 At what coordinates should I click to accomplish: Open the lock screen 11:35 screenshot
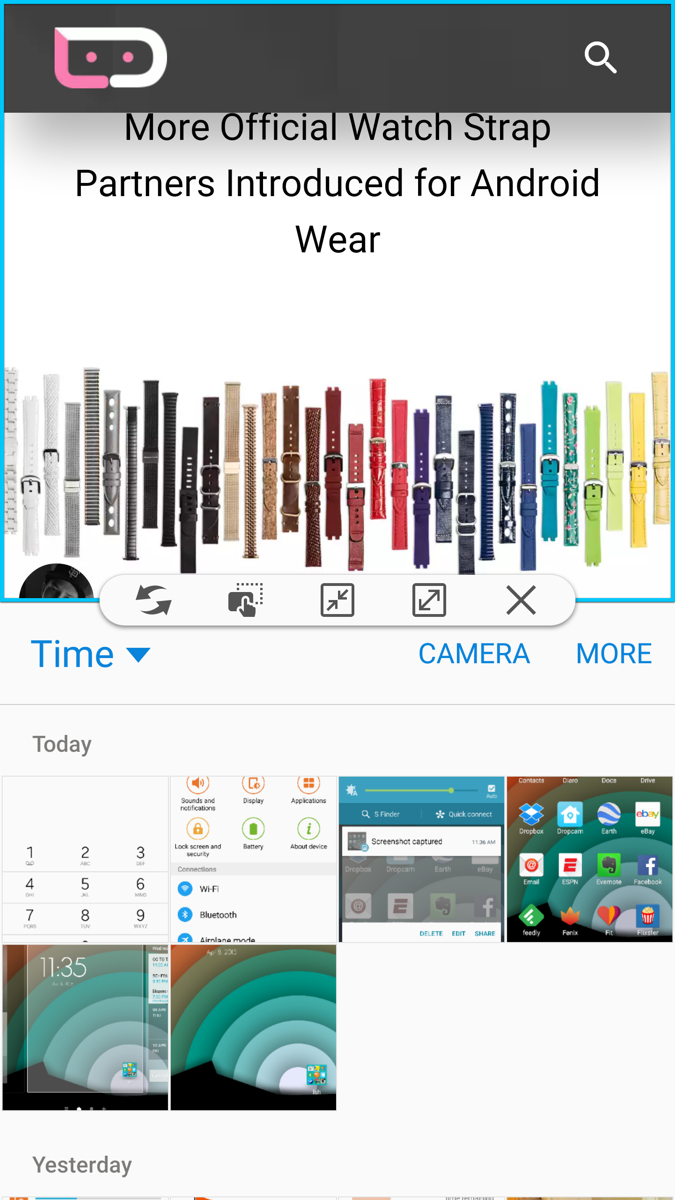(85, 1027)
